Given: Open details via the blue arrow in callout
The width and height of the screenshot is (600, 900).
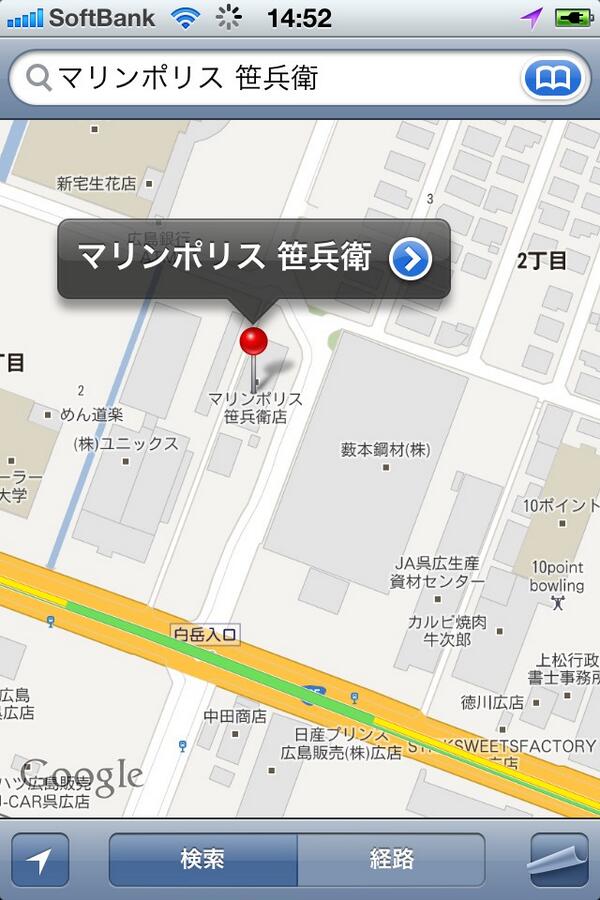Looking at the screenshot, I should (410, 259).
